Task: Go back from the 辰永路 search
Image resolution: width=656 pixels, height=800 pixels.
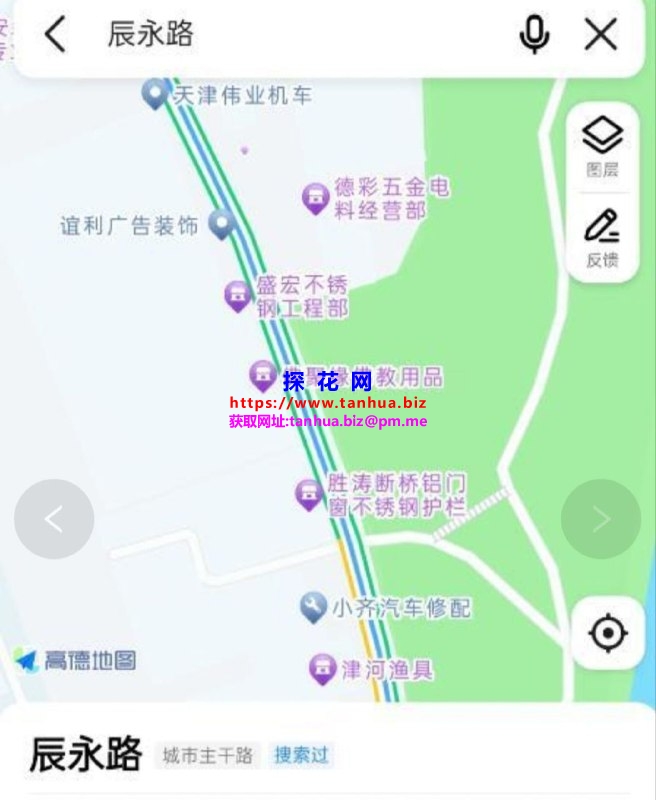Action: [55, 35]
